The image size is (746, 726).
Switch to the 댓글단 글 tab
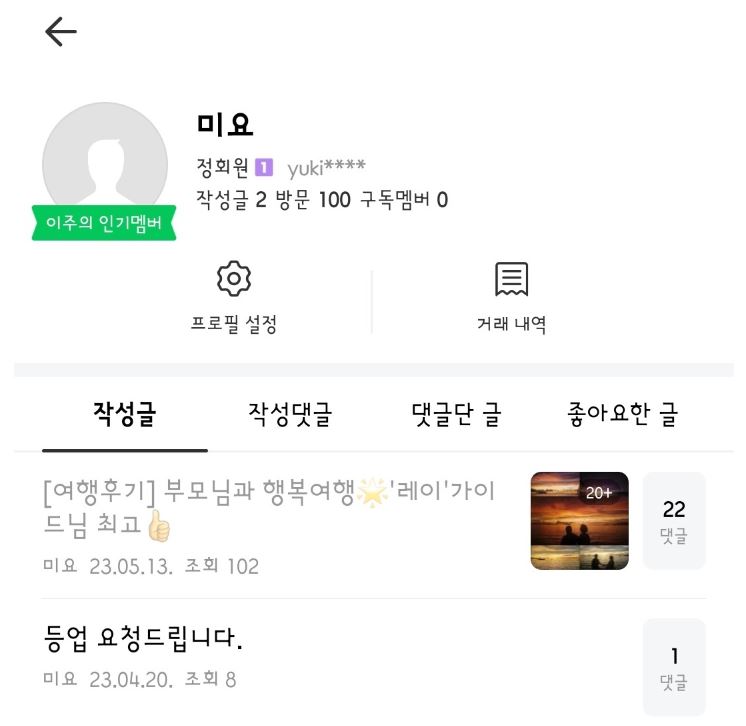click(x=456, y=414)
